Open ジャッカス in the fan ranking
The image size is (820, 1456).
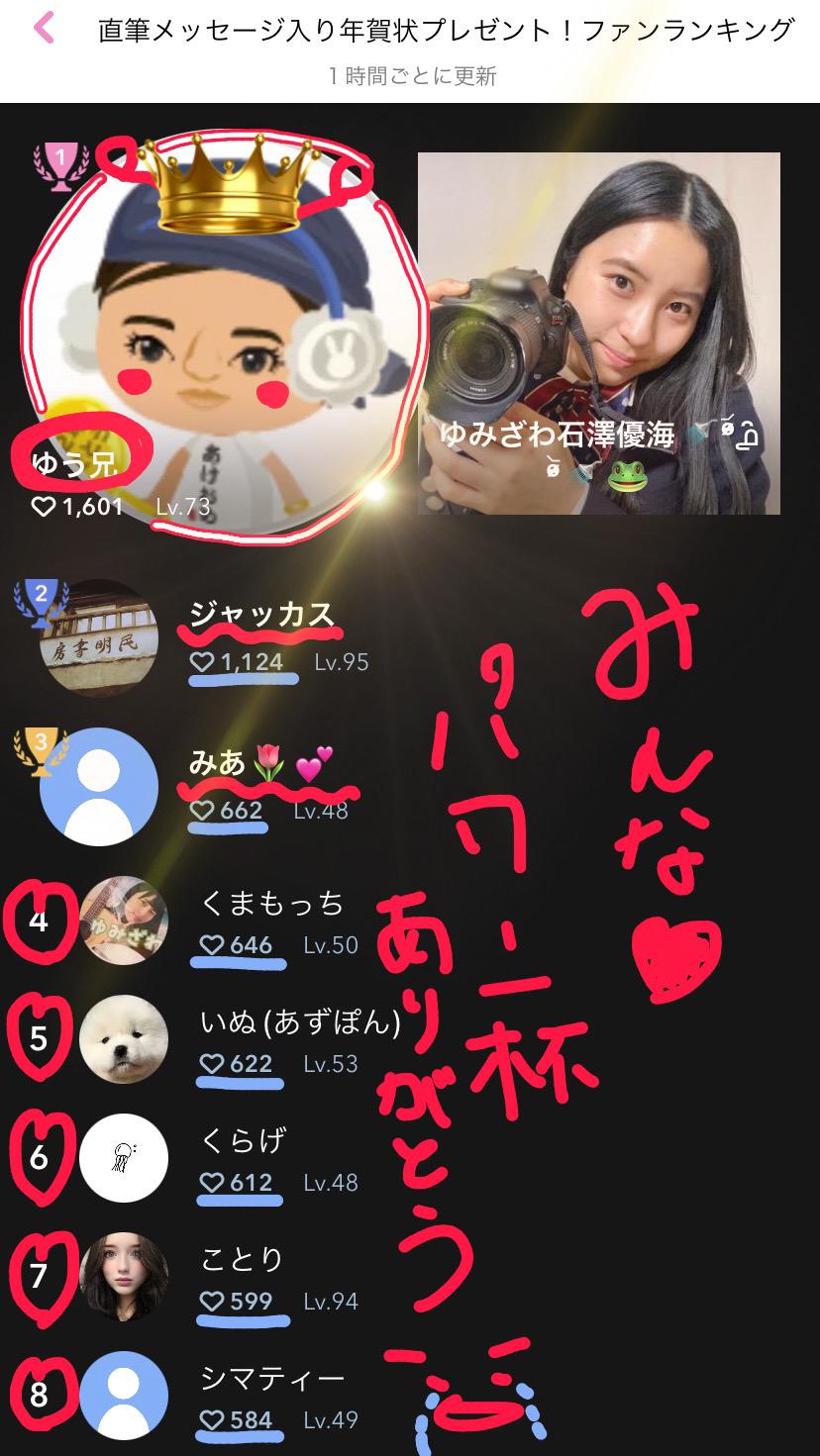(x=261, y=615)
